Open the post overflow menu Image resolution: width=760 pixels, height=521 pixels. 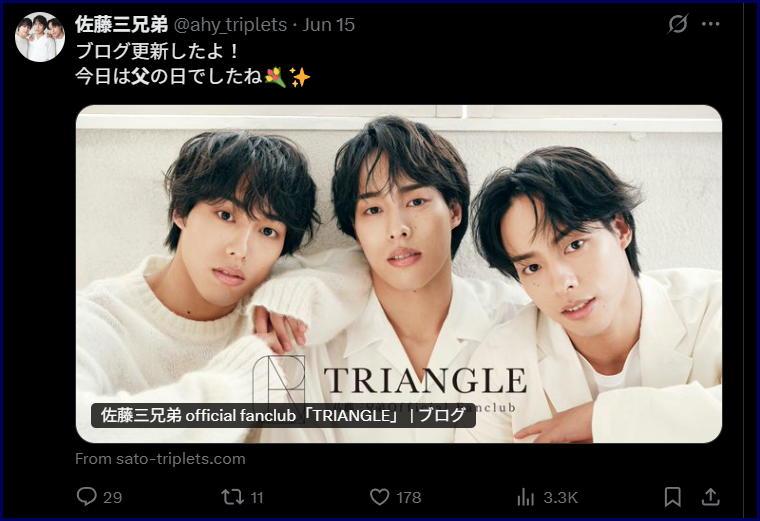click(x=711, y=24)
